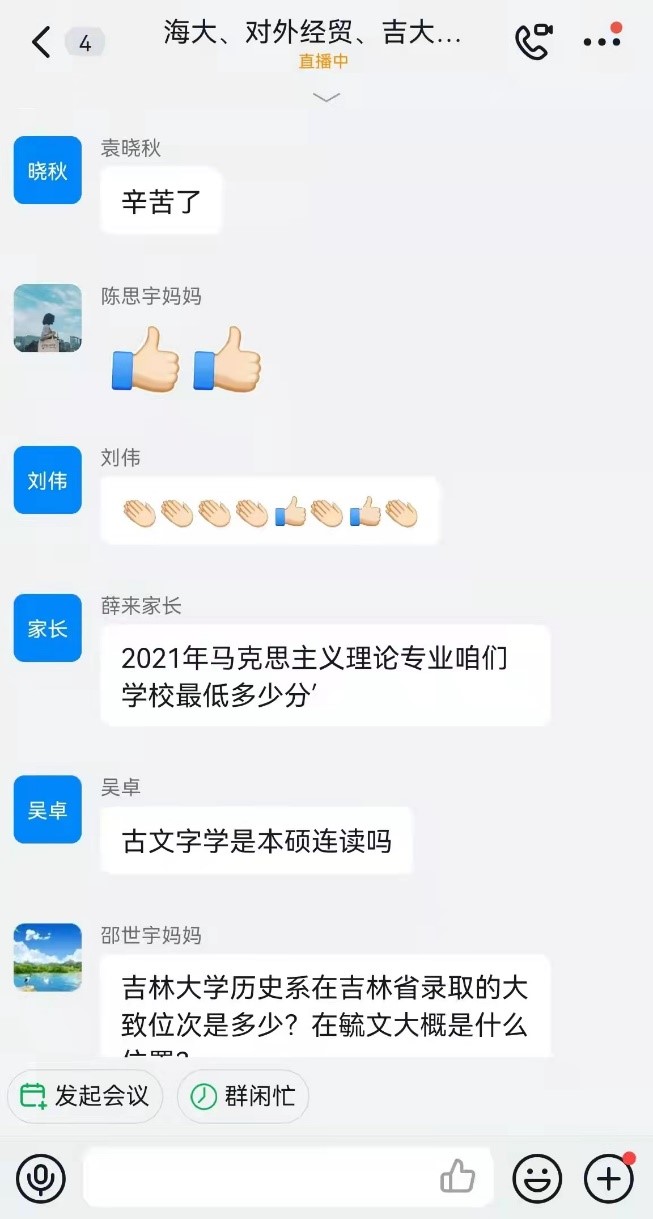Tap 刘伟's avatar
The image size is (653, 1219).
(47, 480)
